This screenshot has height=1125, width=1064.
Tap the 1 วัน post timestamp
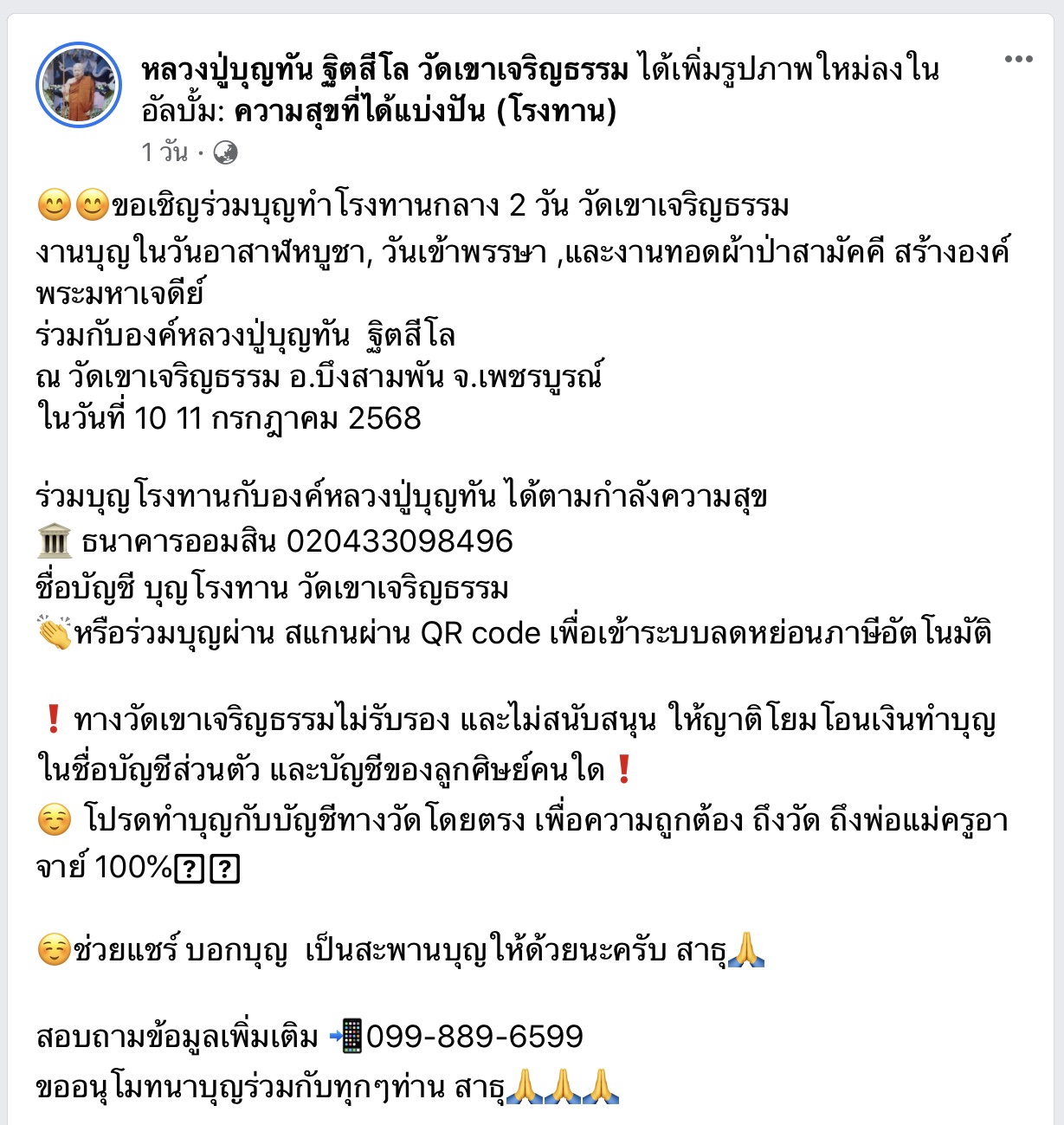[164, 152]
